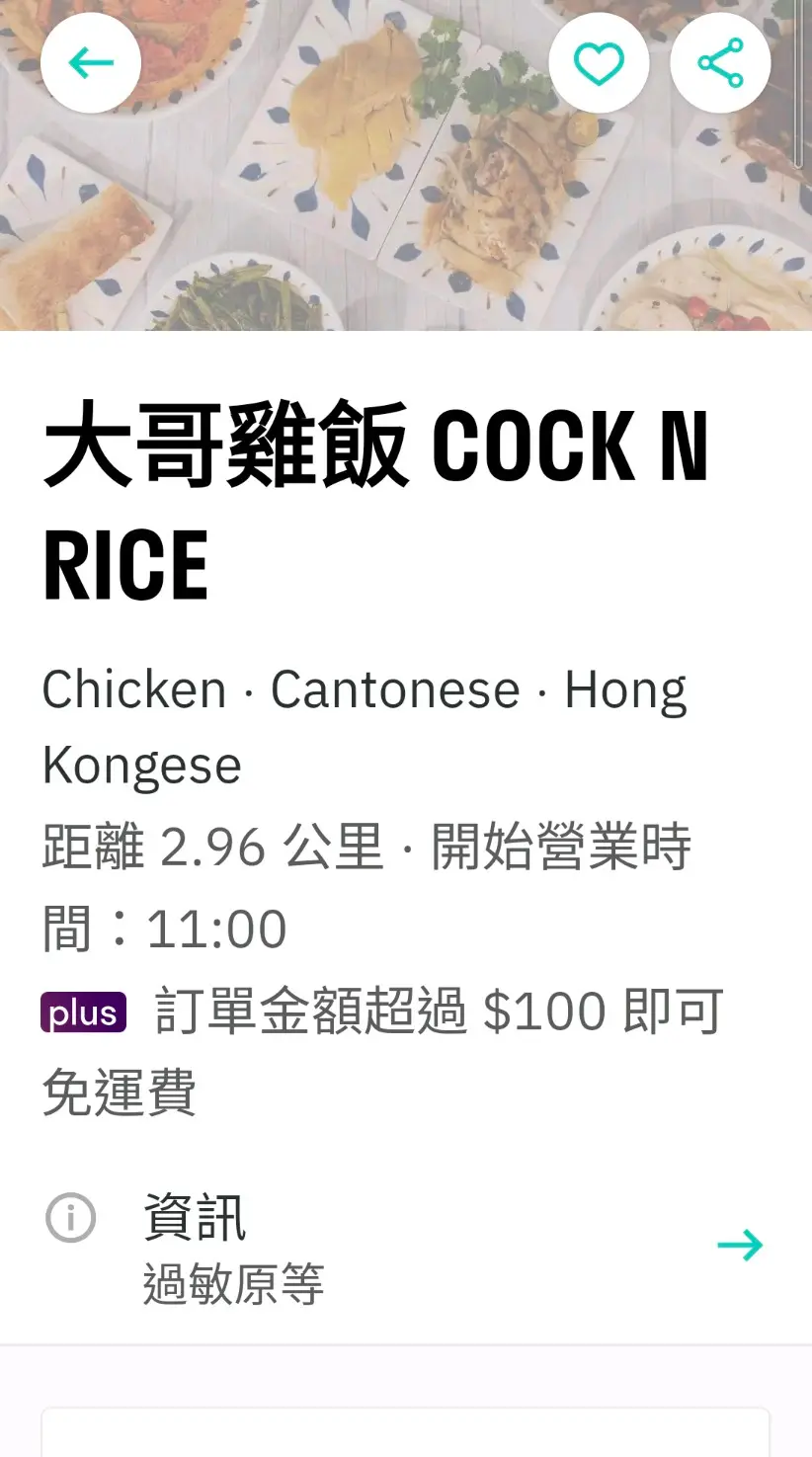Share this restaurant page
Viewport: 812px width, 1457px height.
click(720, 63)
